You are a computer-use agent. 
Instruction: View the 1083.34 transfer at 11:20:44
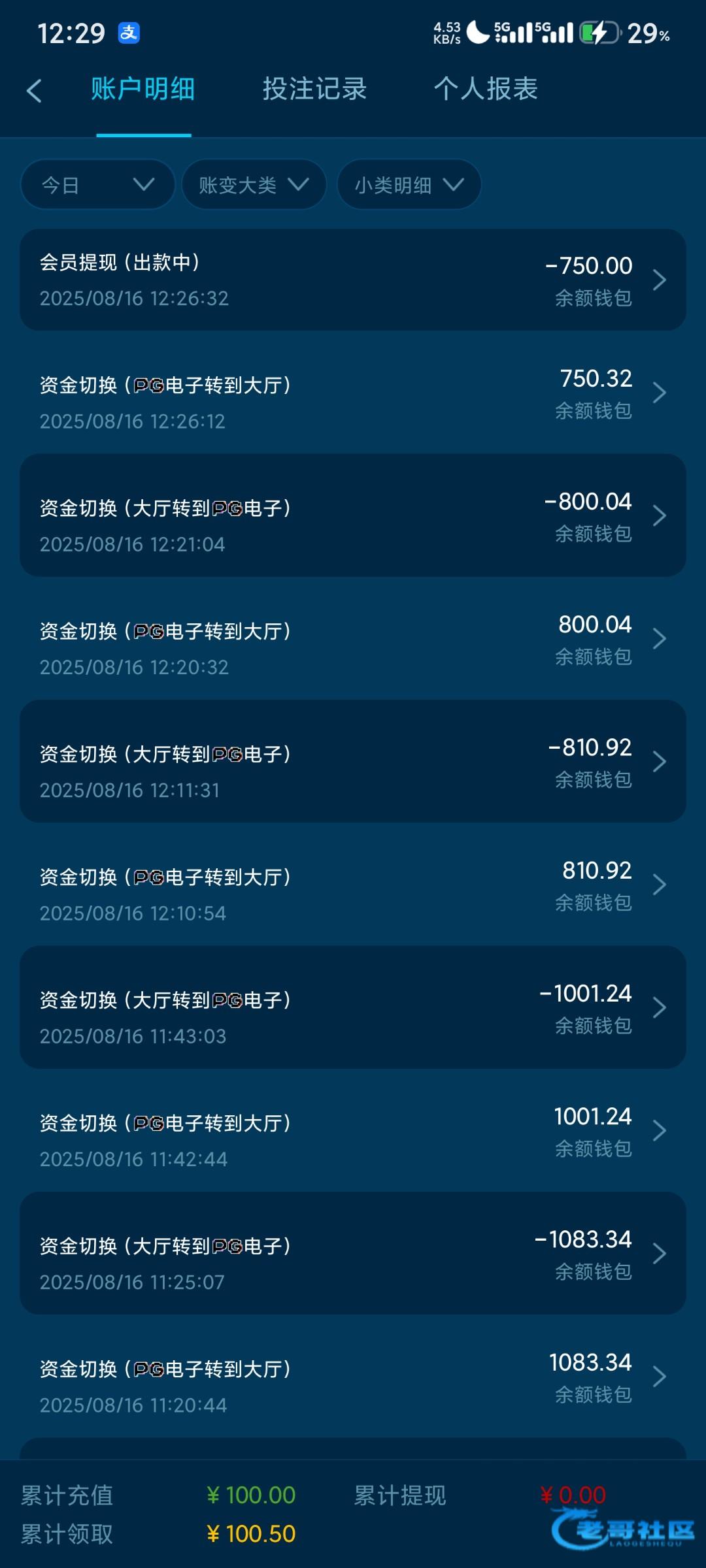pos(353,1376)
